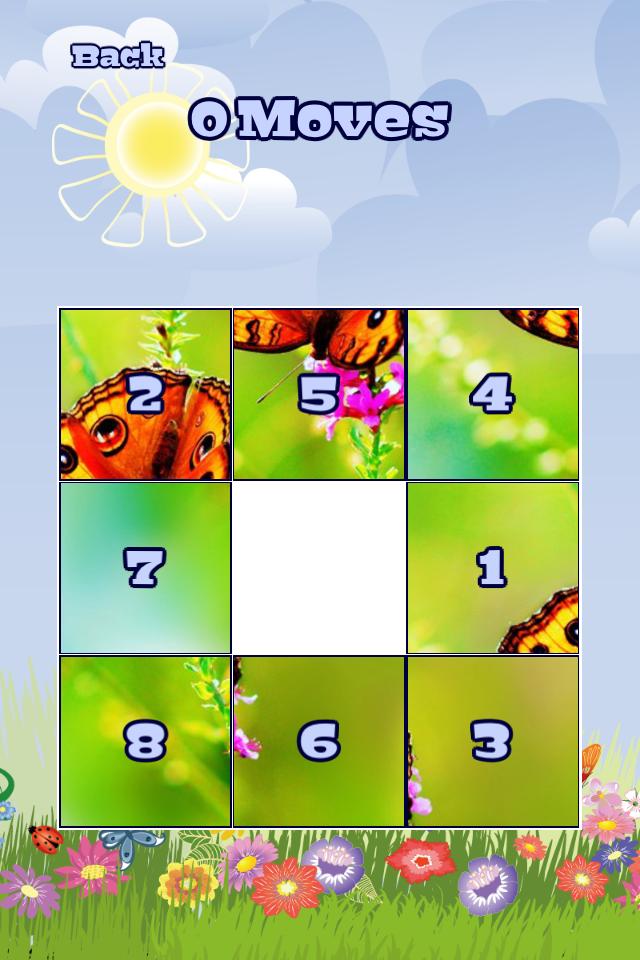Slide puzzle tile number 5 down
The height and width of the screenshot is (960, 640).
point(319,394)
